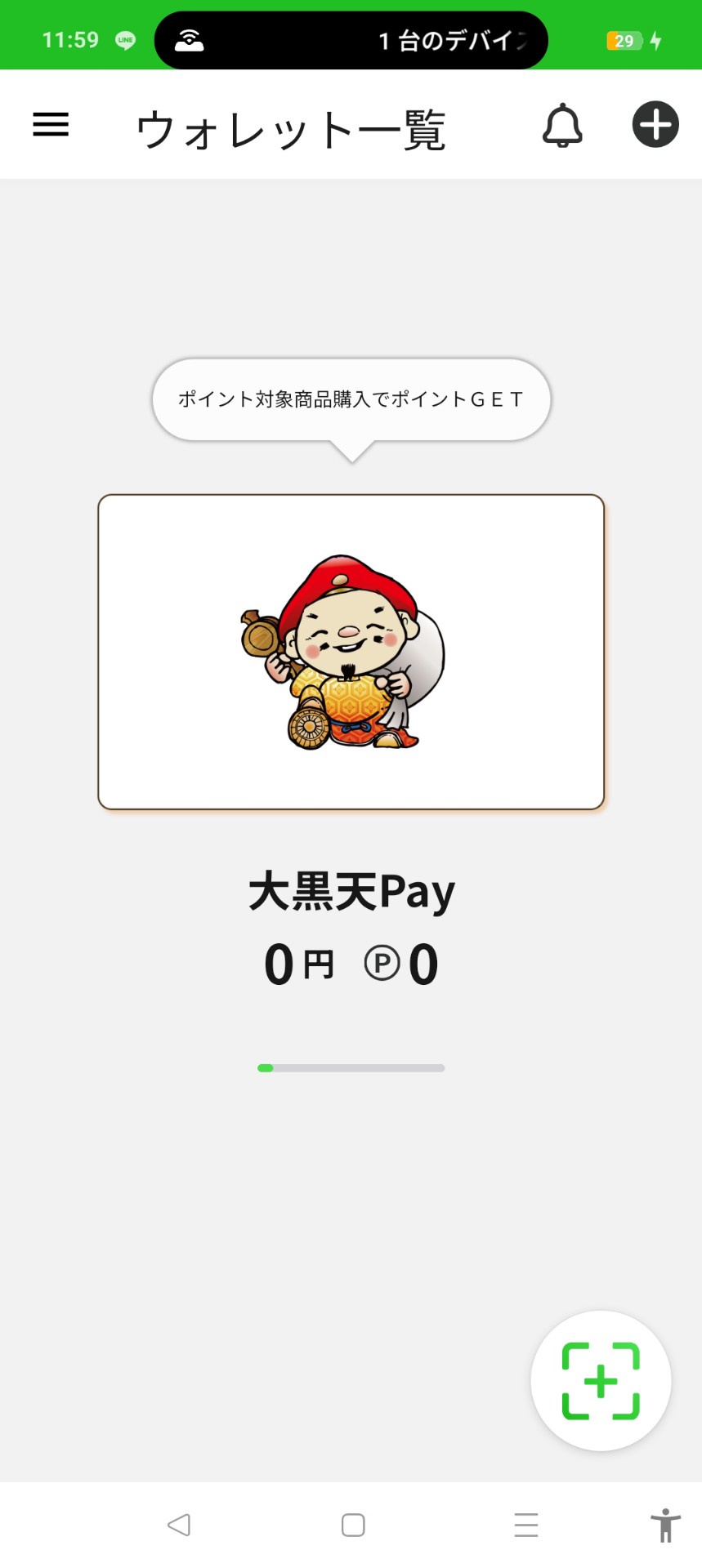This screenshot has height=1568, width=702.
Task: Open the hamburger drawer menu
Action: pos(51,125)
